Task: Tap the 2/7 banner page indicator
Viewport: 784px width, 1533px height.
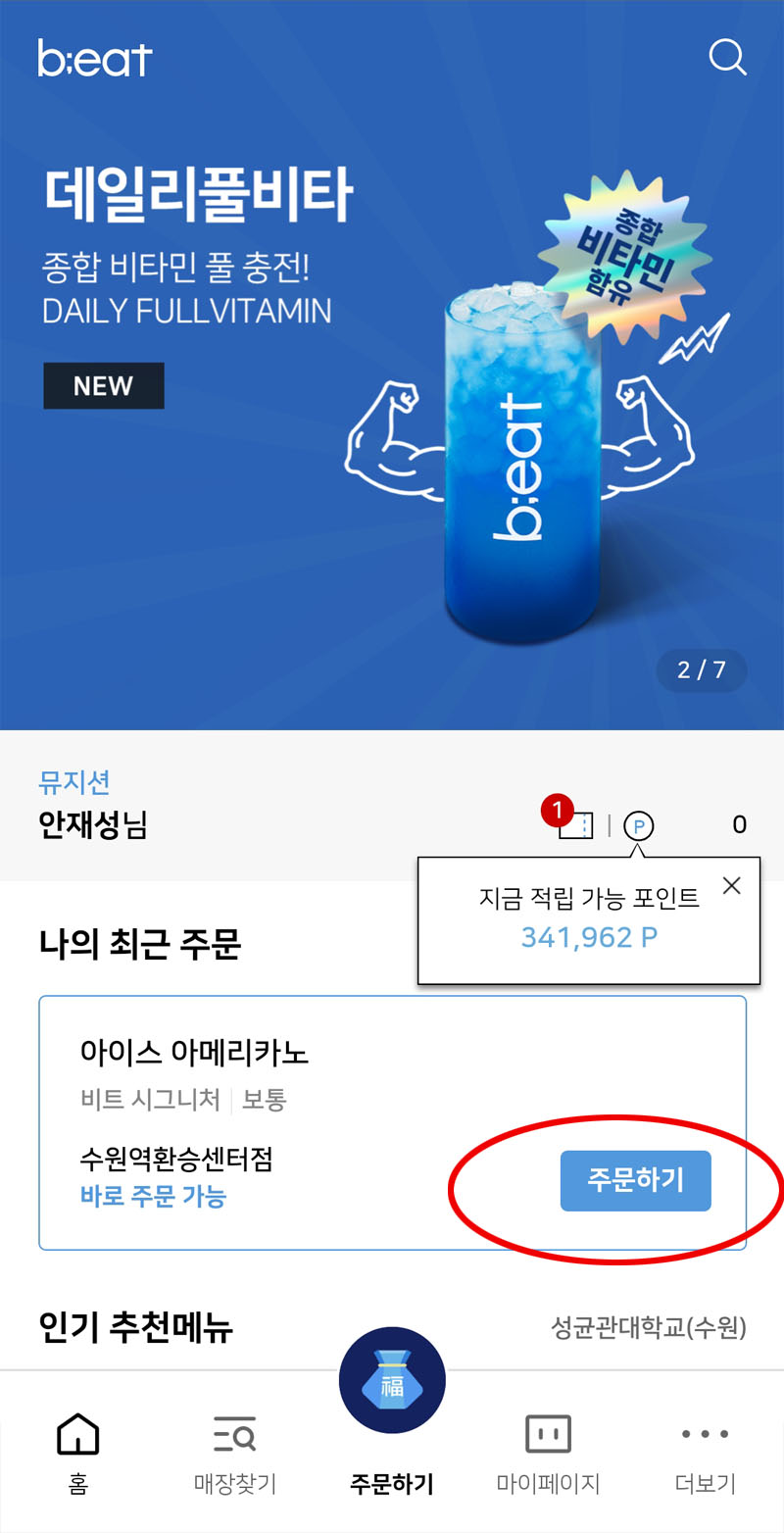Action: click(x=702, y=670)
